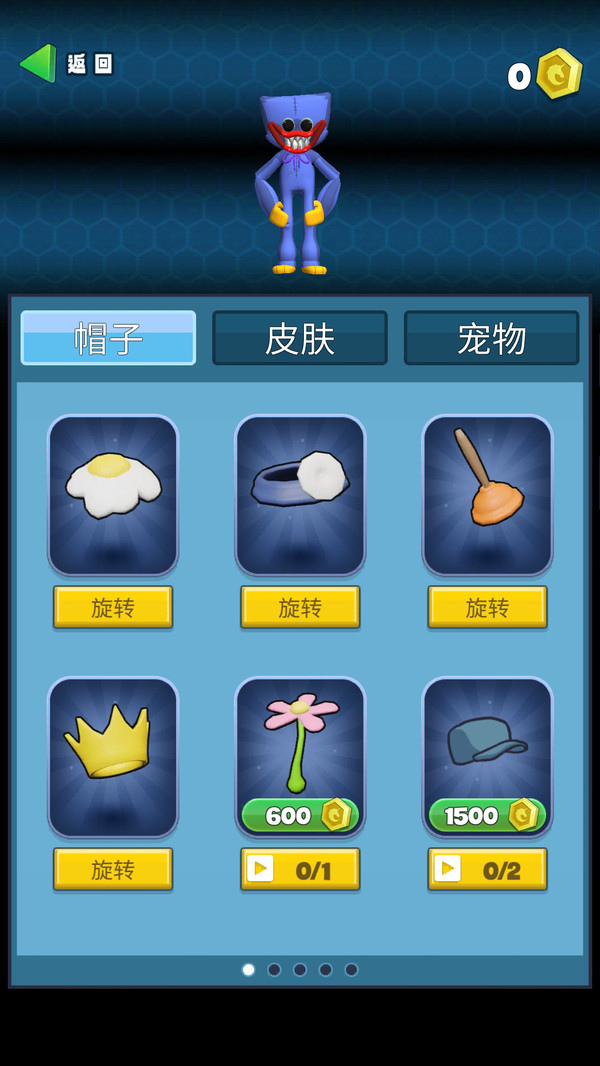600x1066 pixels.
Task: Buy the pink flower hat for 600 coins
Action: [300, 815]
